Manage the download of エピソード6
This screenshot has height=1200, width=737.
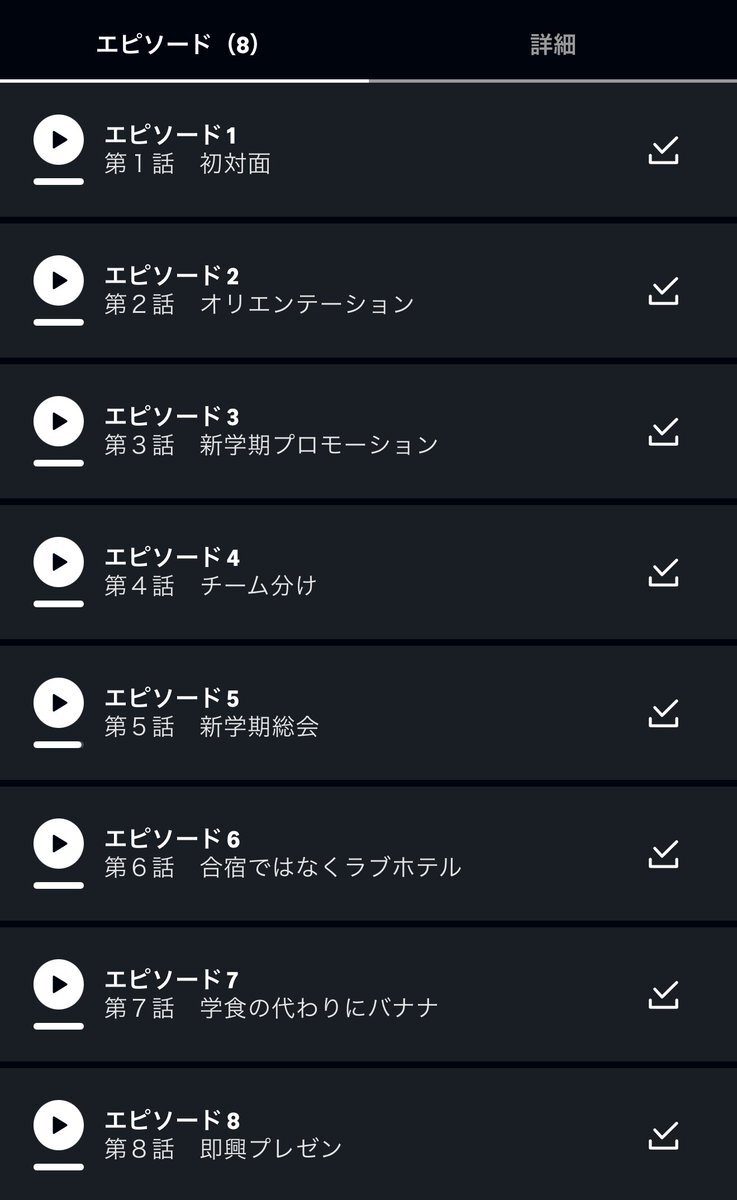point(664,855)
